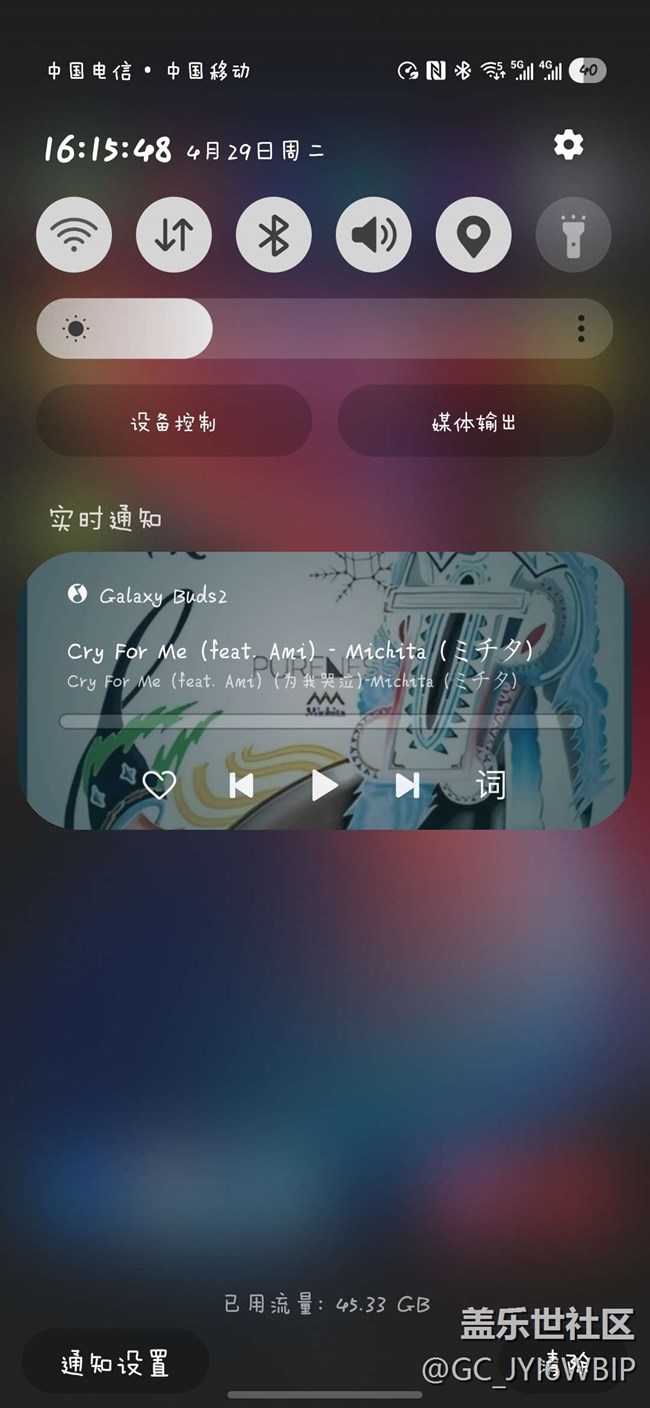Disable the location quick setting
The height and width of the screenshot is (1408, 650).
point(474,235)
